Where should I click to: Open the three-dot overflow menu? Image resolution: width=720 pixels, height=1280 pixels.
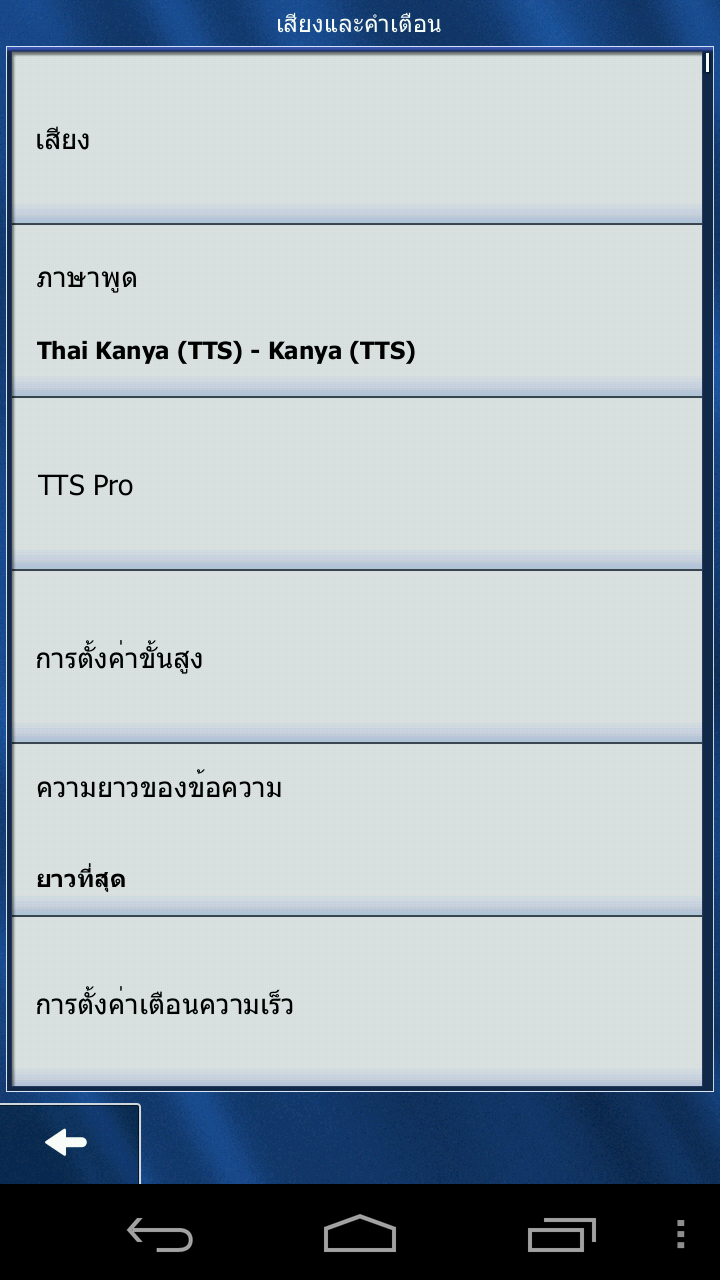coord(680,1234)
